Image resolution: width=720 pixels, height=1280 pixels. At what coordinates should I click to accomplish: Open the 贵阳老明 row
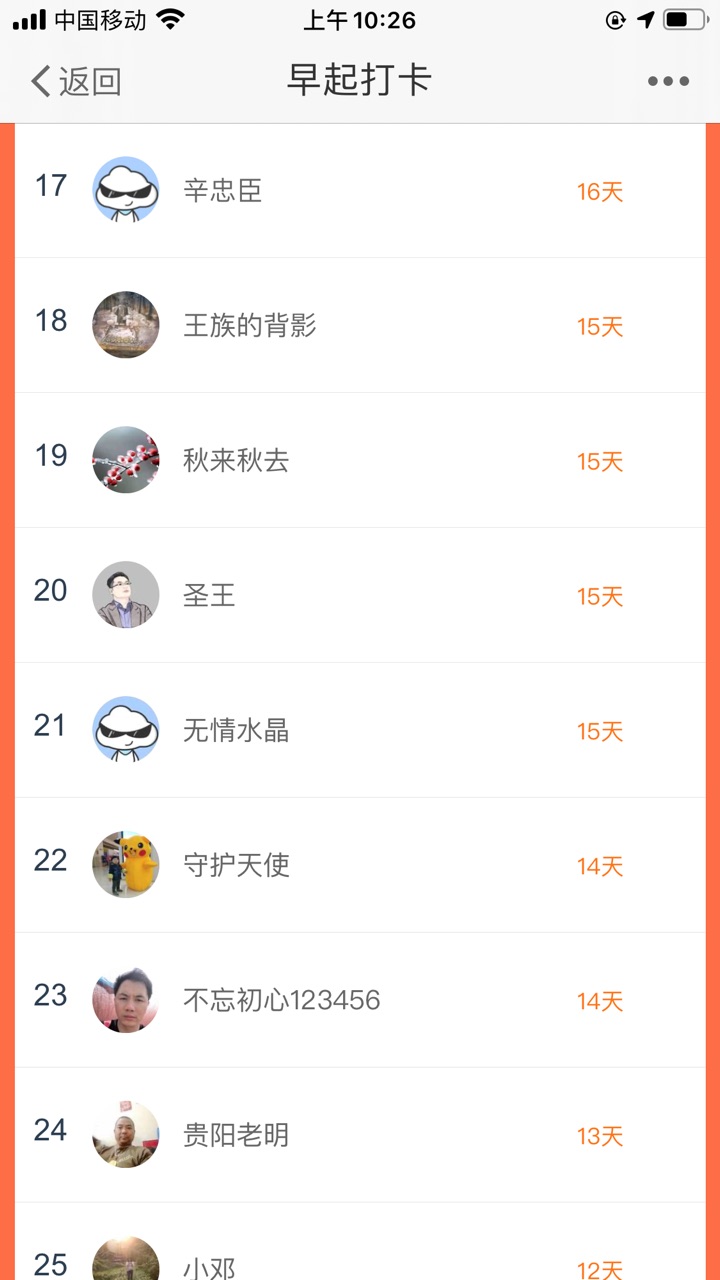point(360,1135)
